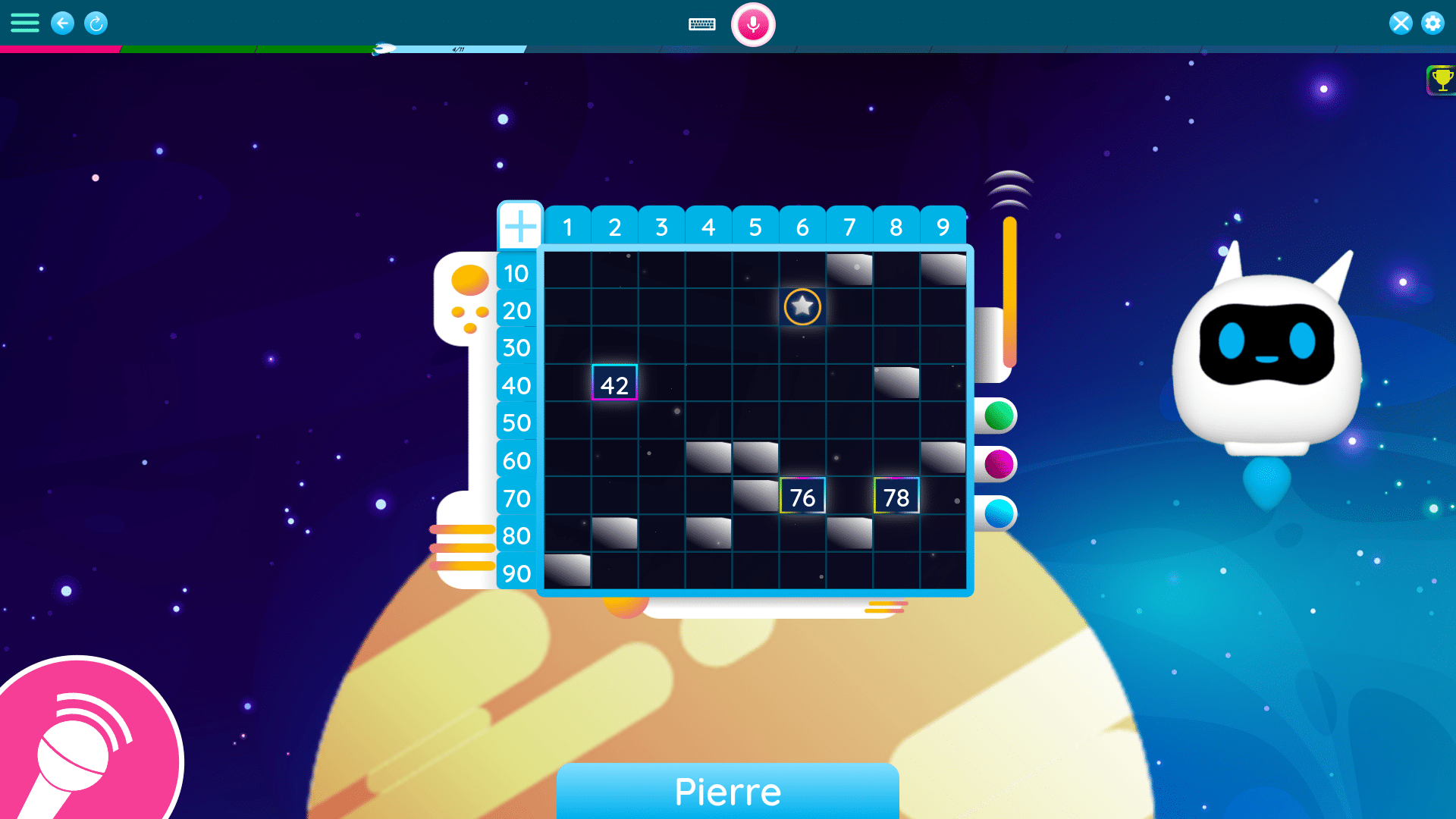Viewport: 1456px width, 819px height.
Task: Choose the blue color ball
Action: point(999,513)
